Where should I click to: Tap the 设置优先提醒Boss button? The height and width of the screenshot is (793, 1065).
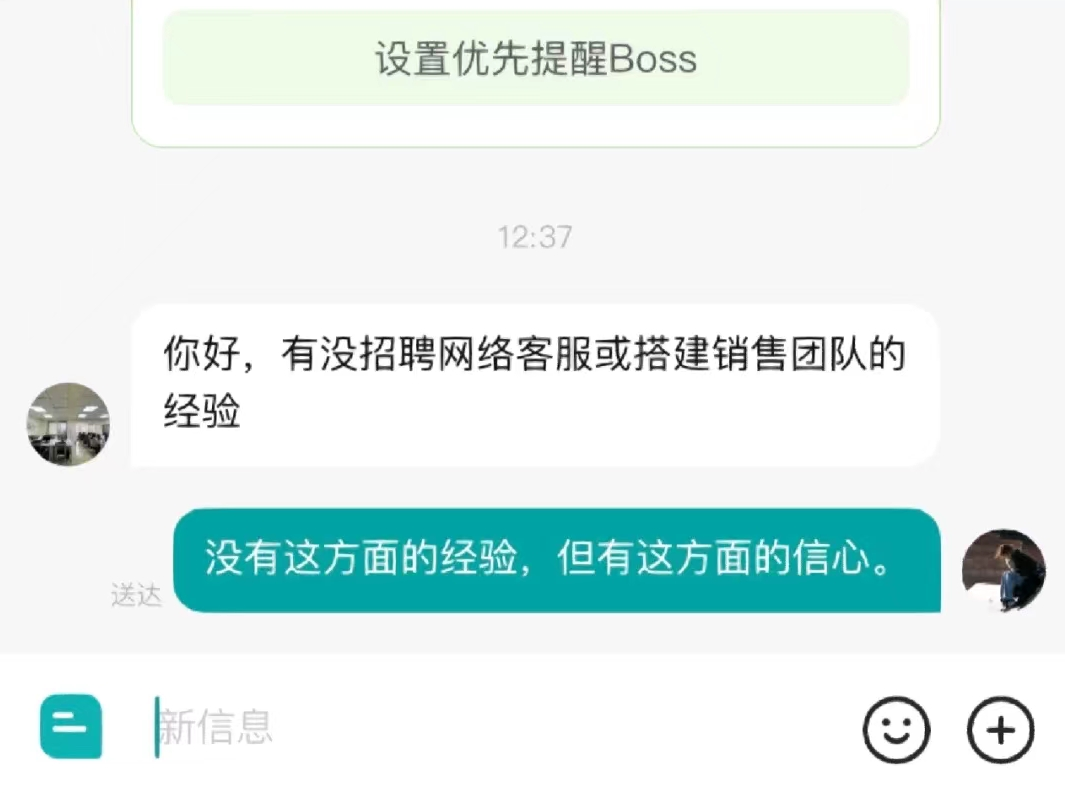point(536,58)
